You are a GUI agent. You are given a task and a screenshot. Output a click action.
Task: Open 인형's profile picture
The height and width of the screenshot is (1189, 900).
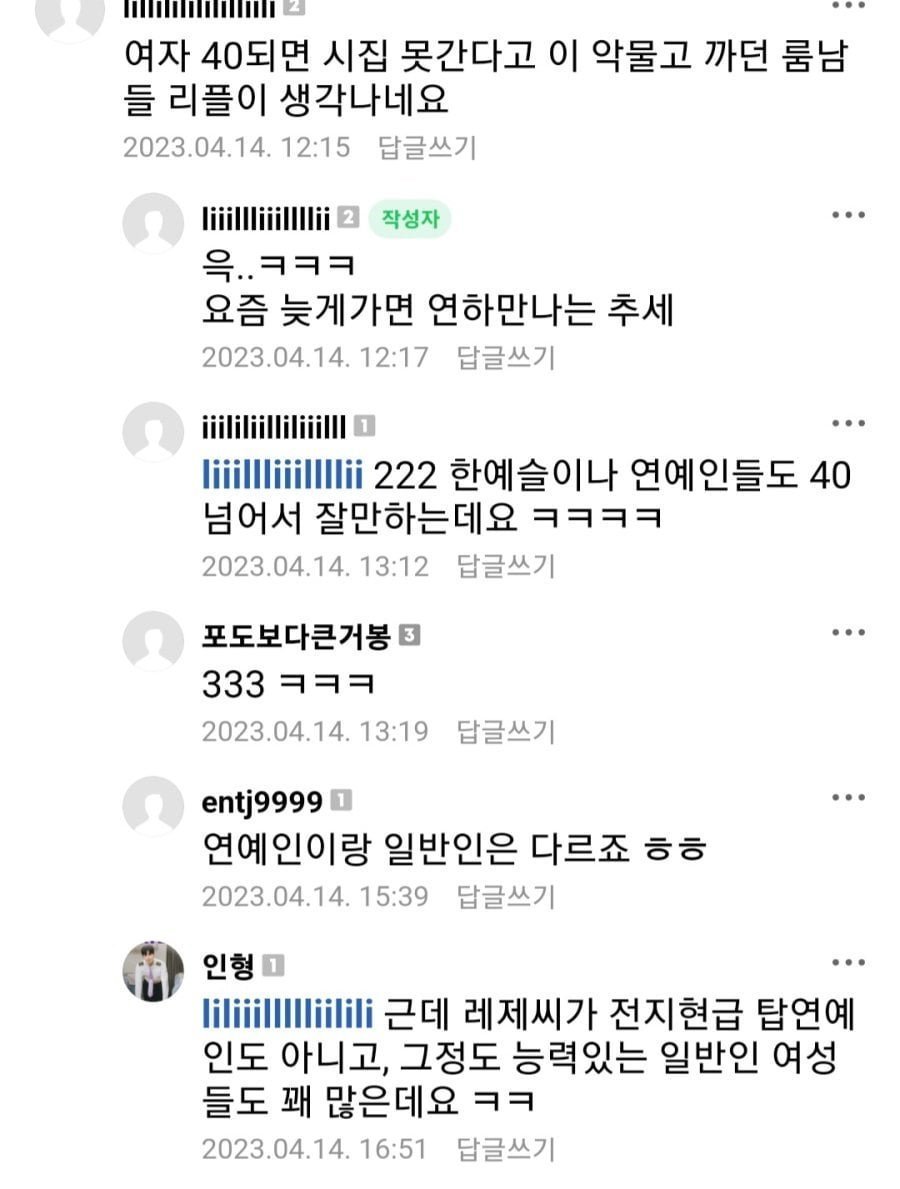tap(153, 970)
